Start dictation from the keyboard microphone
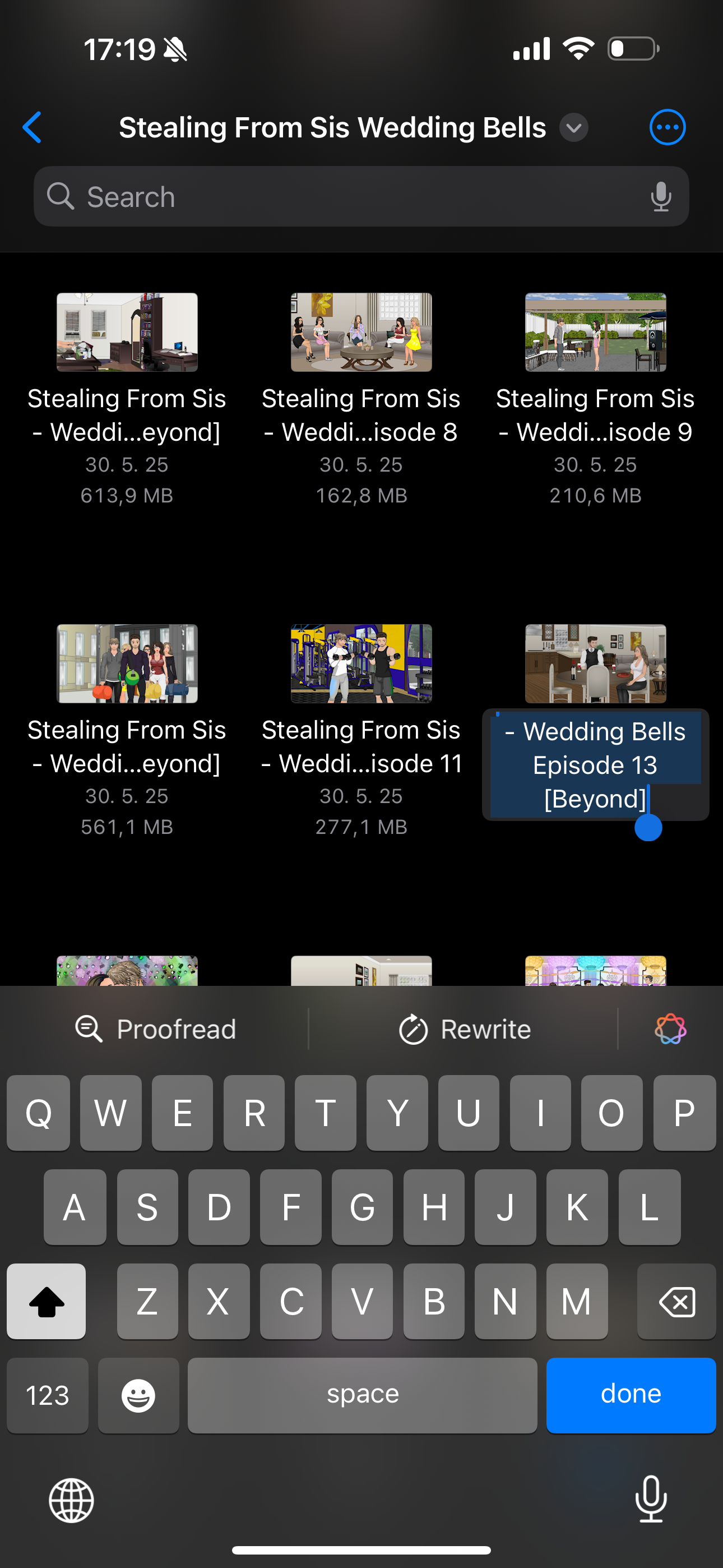The image size is (723, 1568). 651,1498
